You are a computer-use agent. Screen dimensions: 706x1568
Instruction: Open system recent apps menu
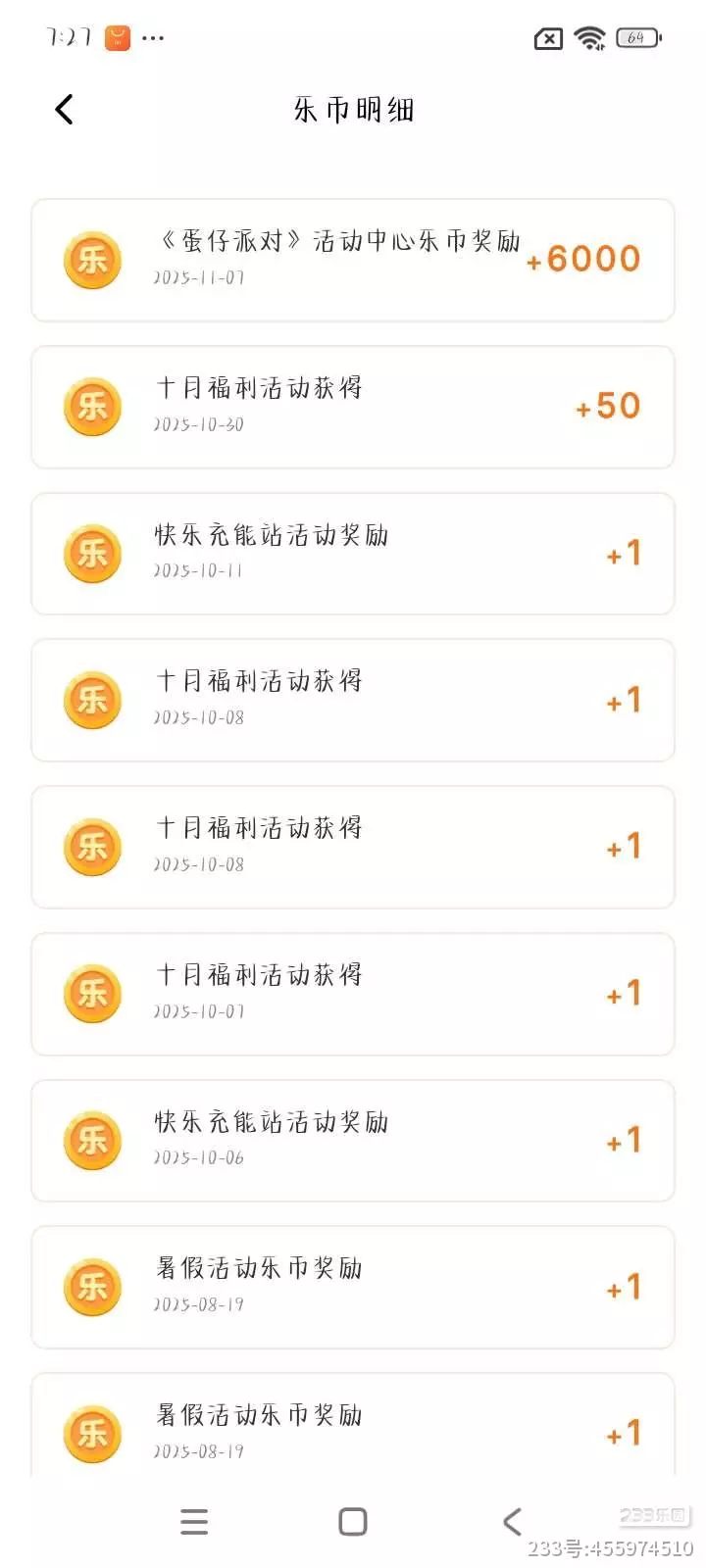coord(194,1521)
